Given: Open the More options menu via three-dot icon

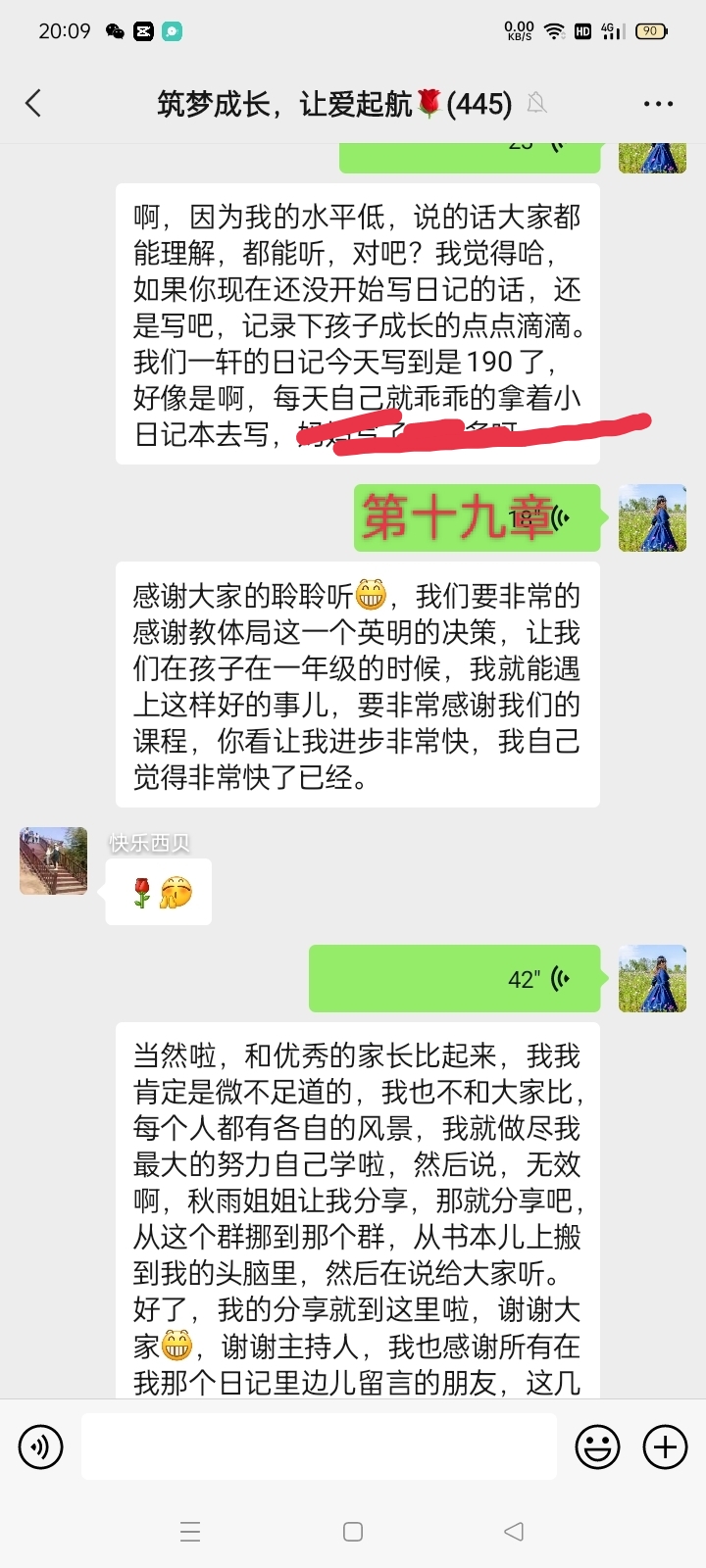Looking at the screenshot, I should click(658, 103).
